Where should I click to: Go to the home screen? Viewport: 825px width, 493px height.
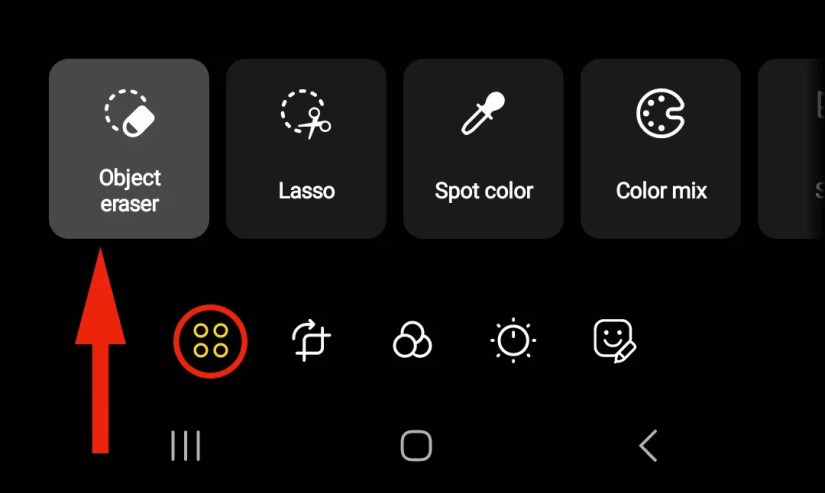point(415,446)
